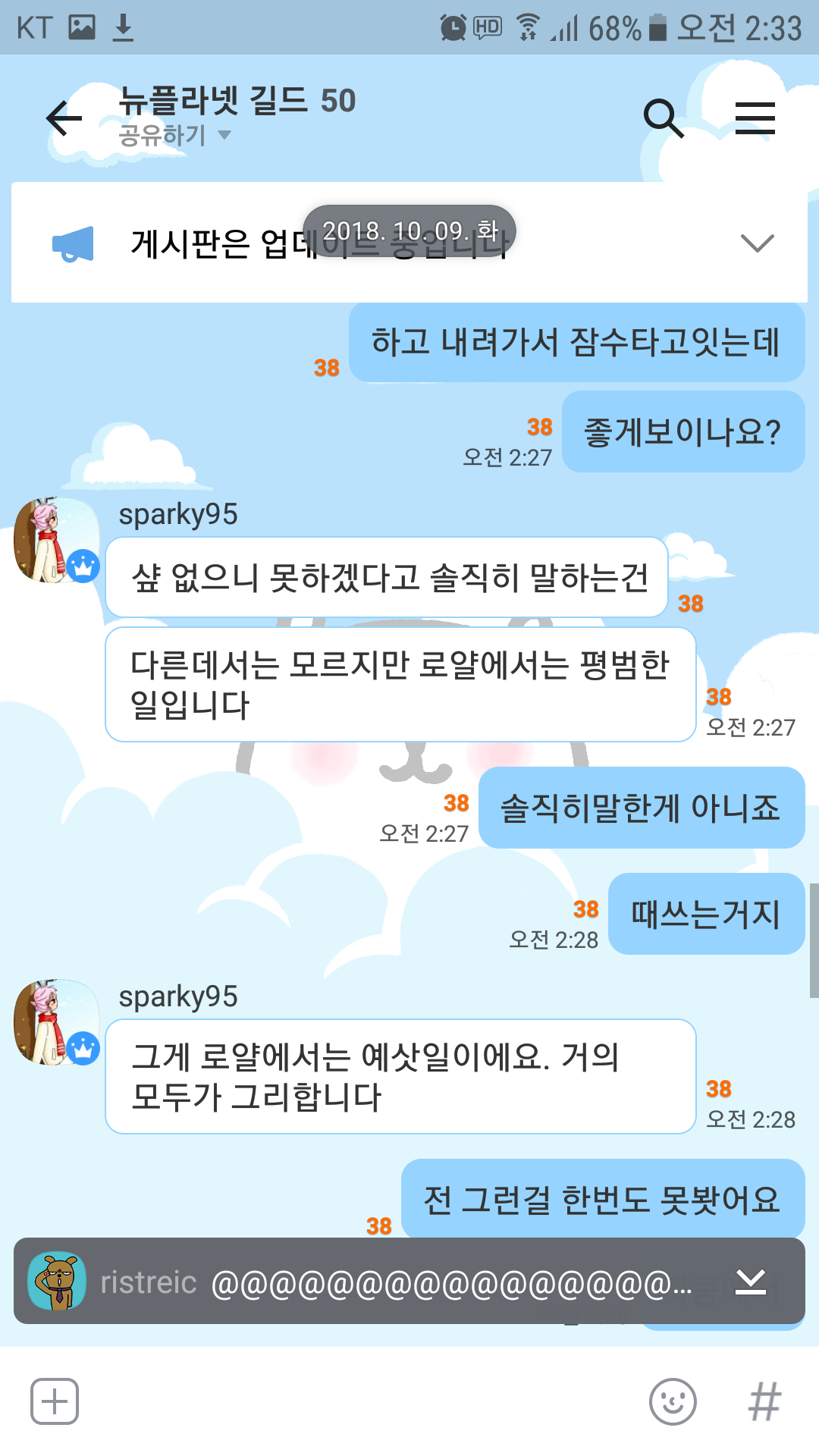Go back using the arrow
This screenshot has width=819, height=1456.
[64, 118]
